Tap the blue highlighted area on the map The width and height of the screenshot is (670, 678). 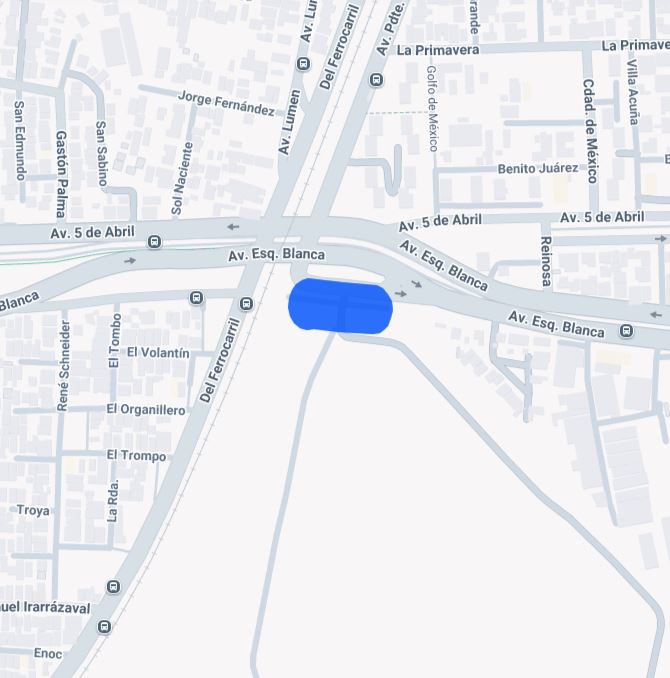(340, 306)
